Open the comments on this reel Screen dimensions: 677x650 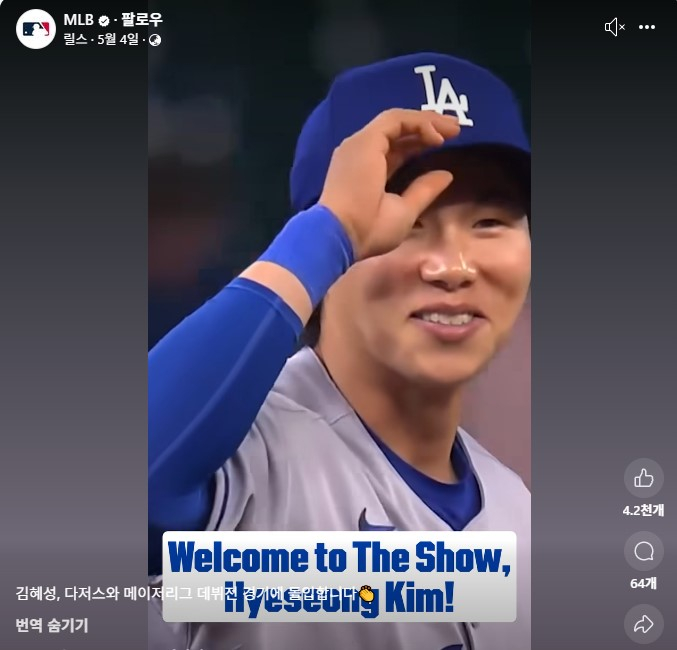pyautogui.click(x=643, y=551)
